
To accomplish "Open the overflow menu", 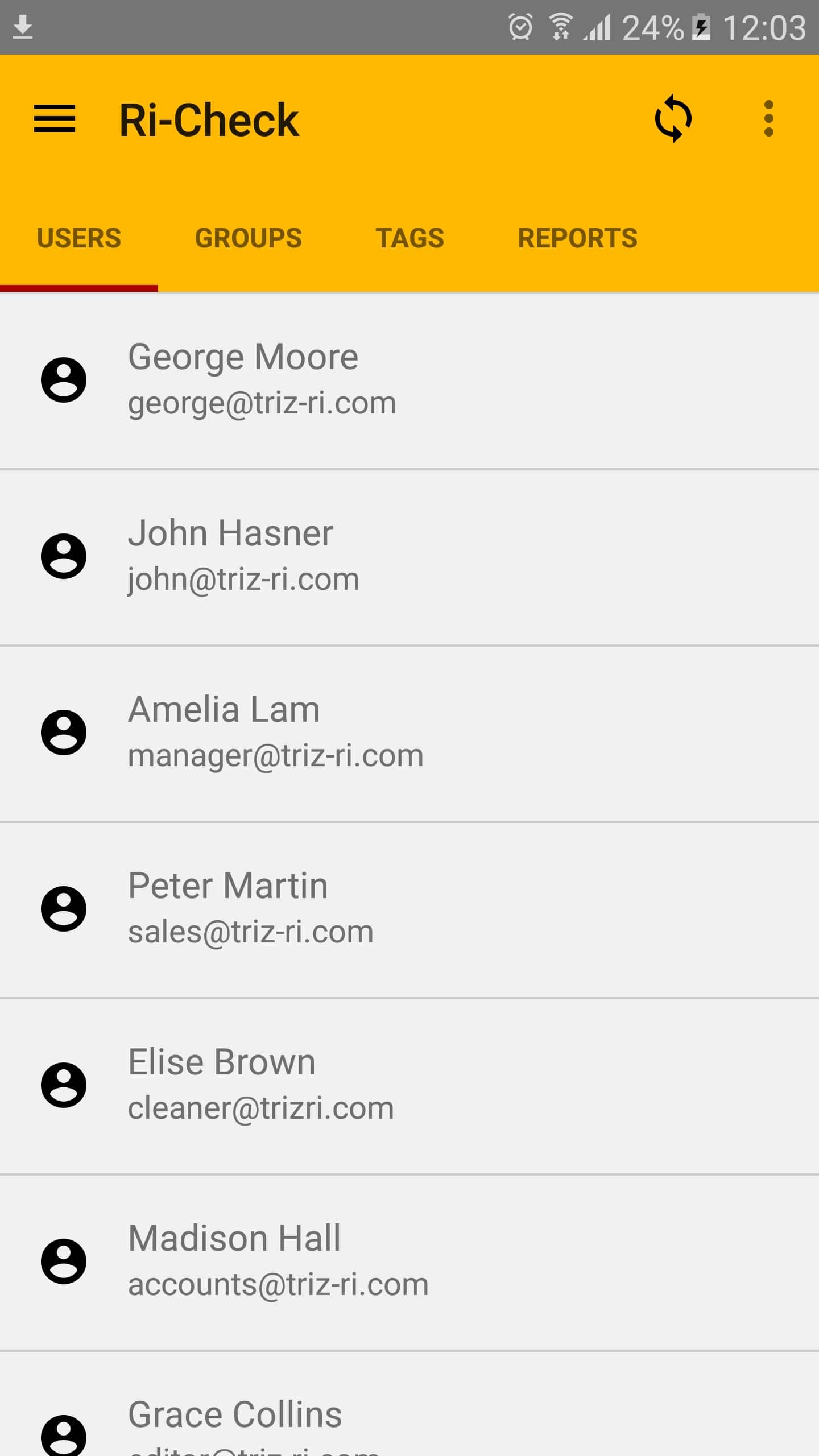I will [769, 118].
